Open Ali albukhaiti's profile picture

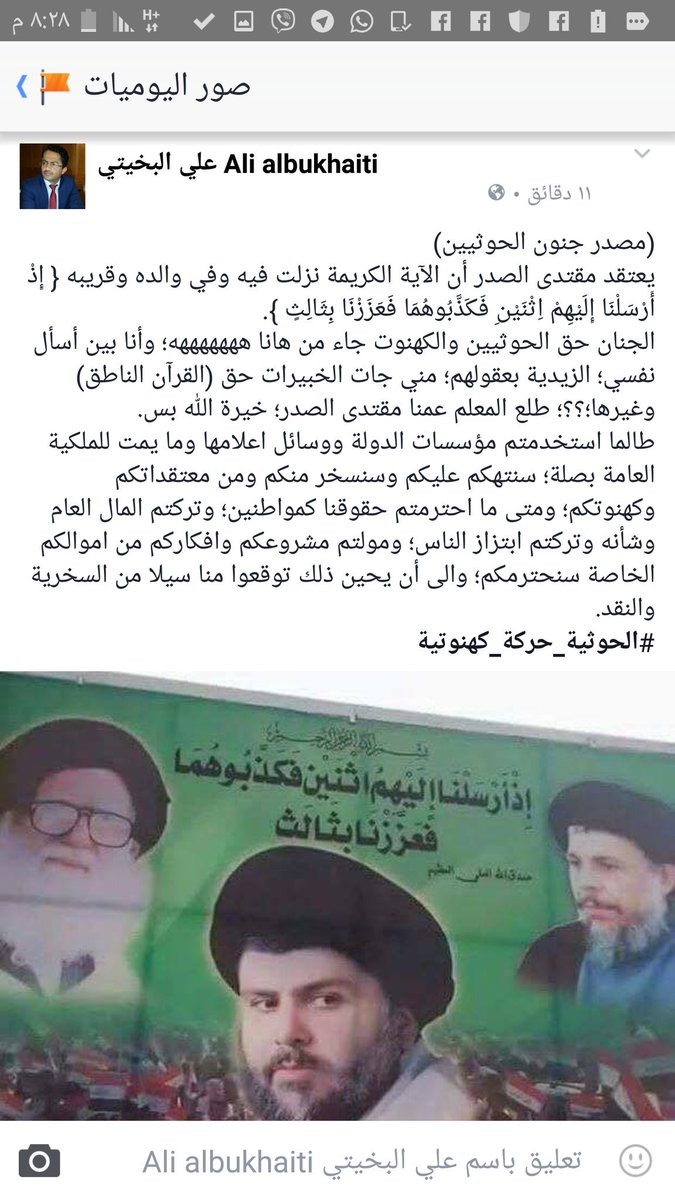52,177
